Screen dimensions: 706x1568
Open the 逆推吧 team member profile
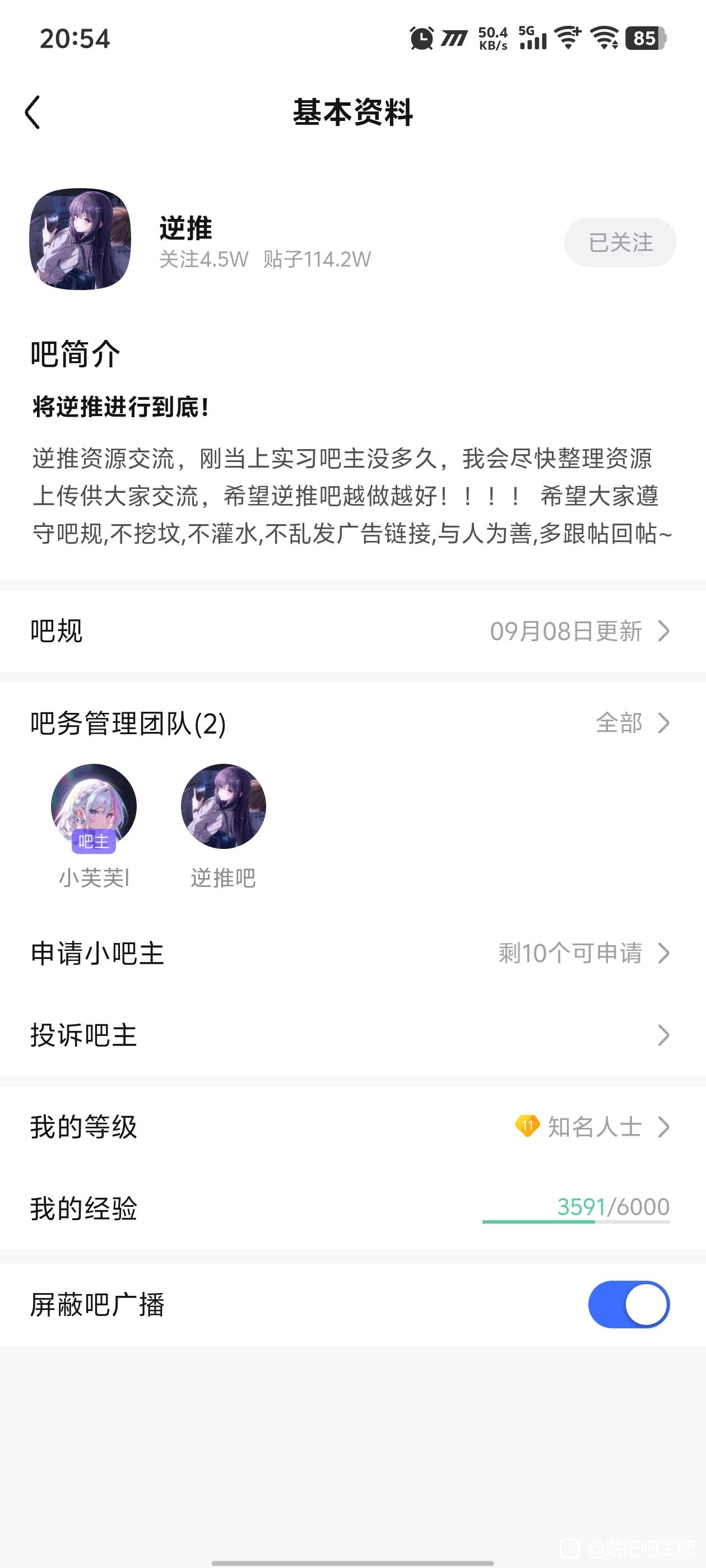coord(223,807)
